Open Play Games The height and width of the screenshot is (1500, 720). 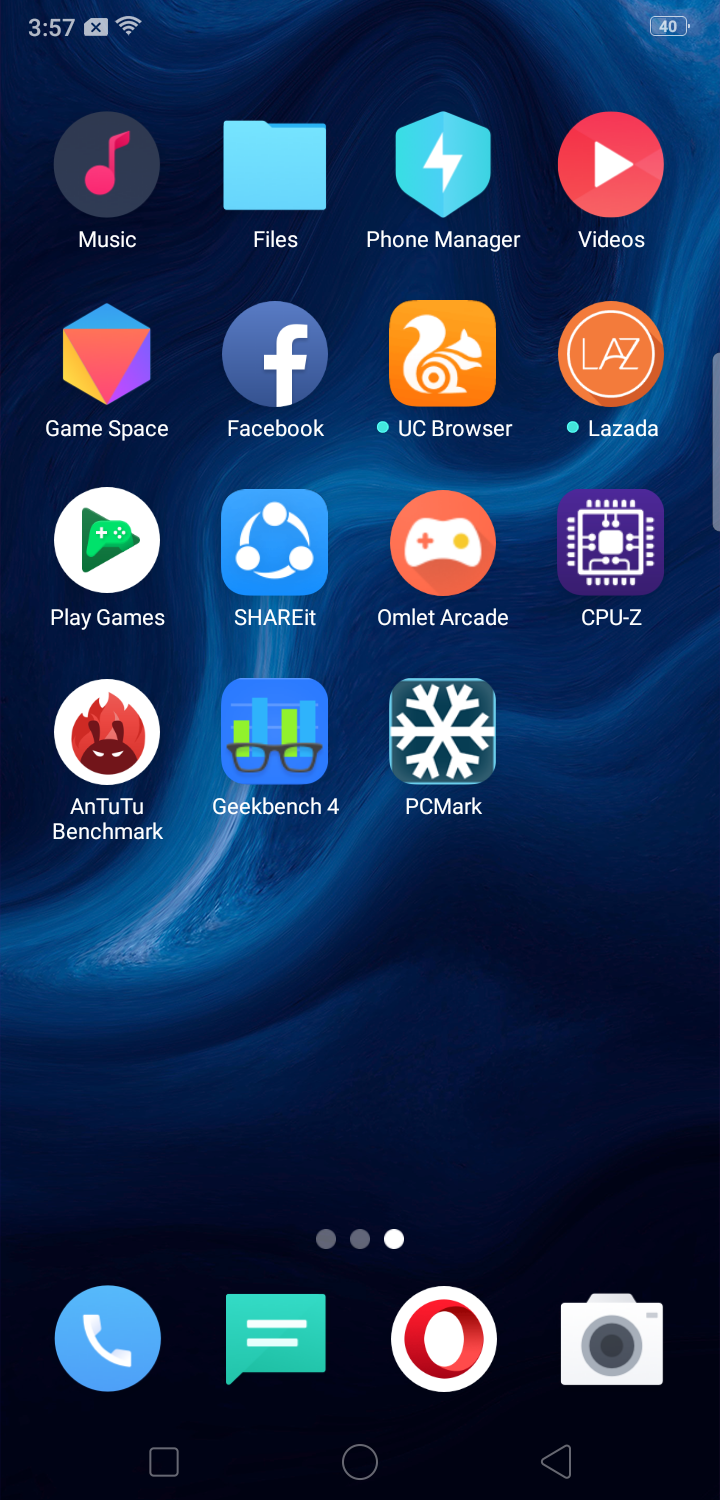point(107,542)
